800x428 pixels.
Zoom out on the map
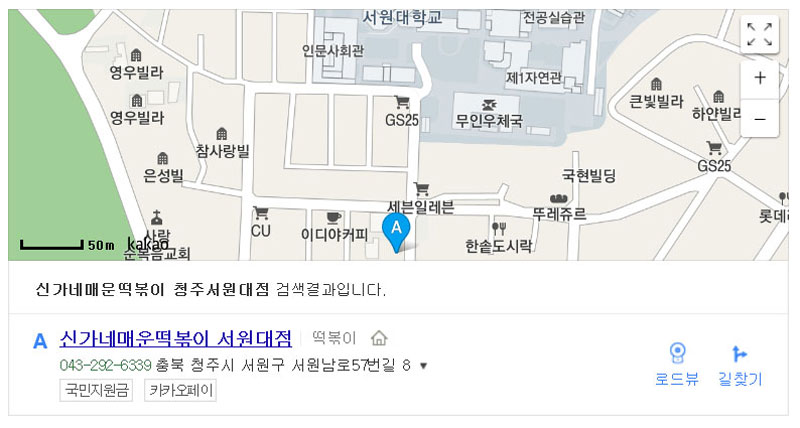759,119
